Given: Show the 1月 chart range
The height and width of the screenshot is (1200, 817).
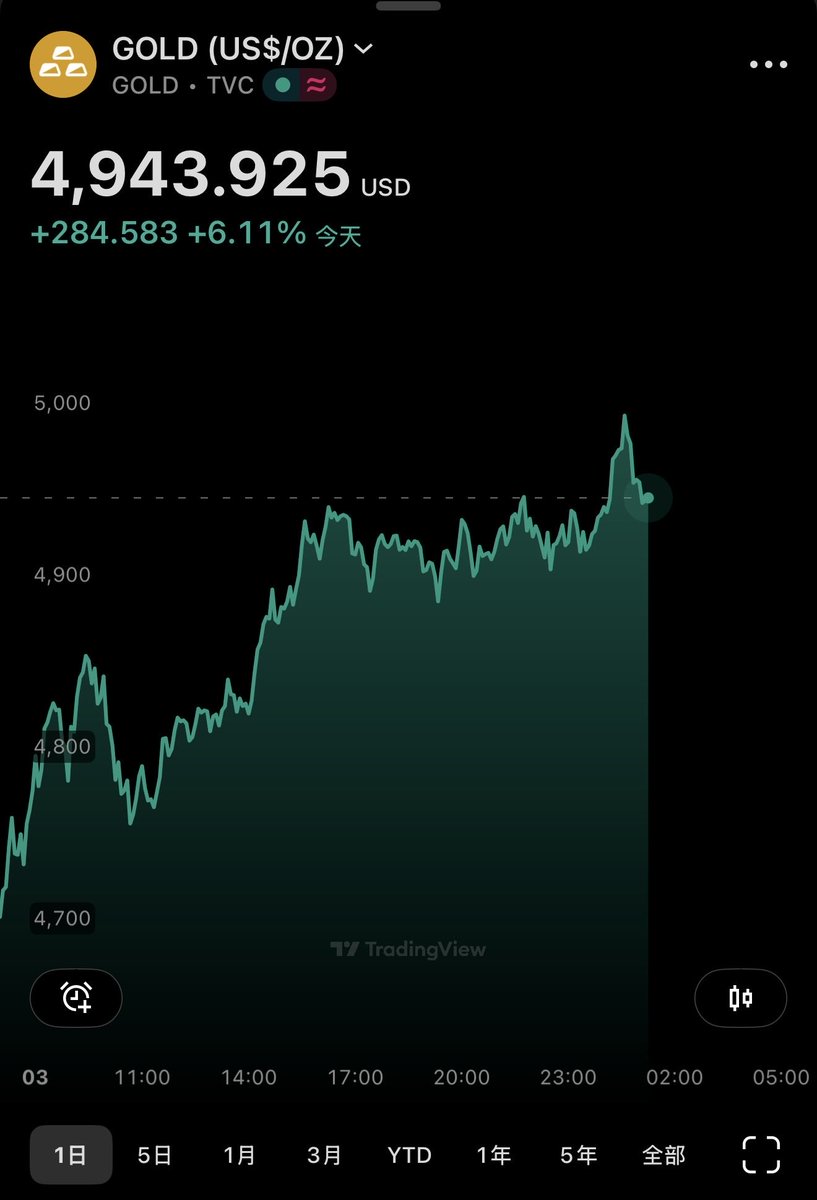Looking at the screenshot, I should (240, 1155).
